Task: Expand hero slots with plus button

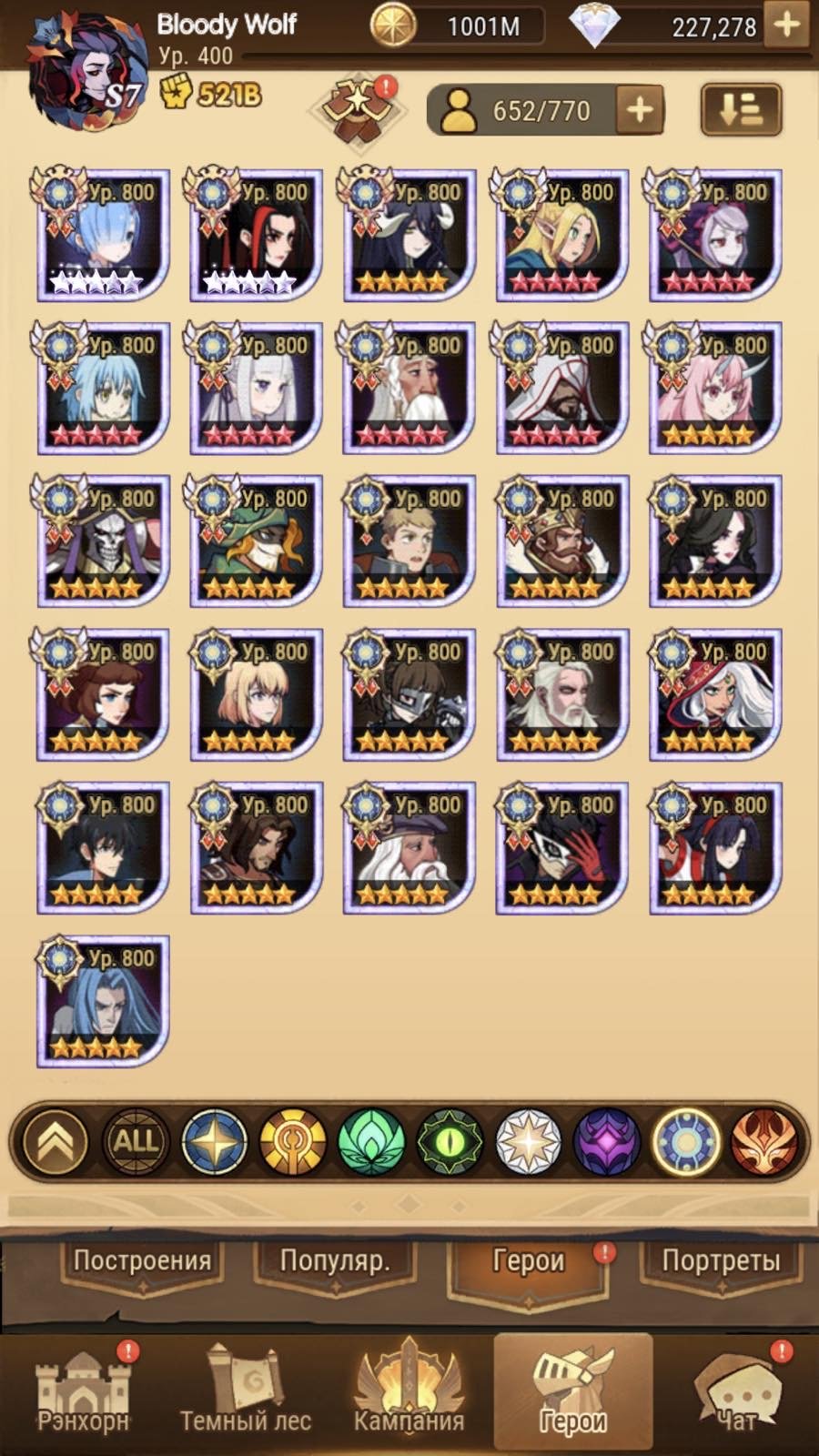Action: 640,110
